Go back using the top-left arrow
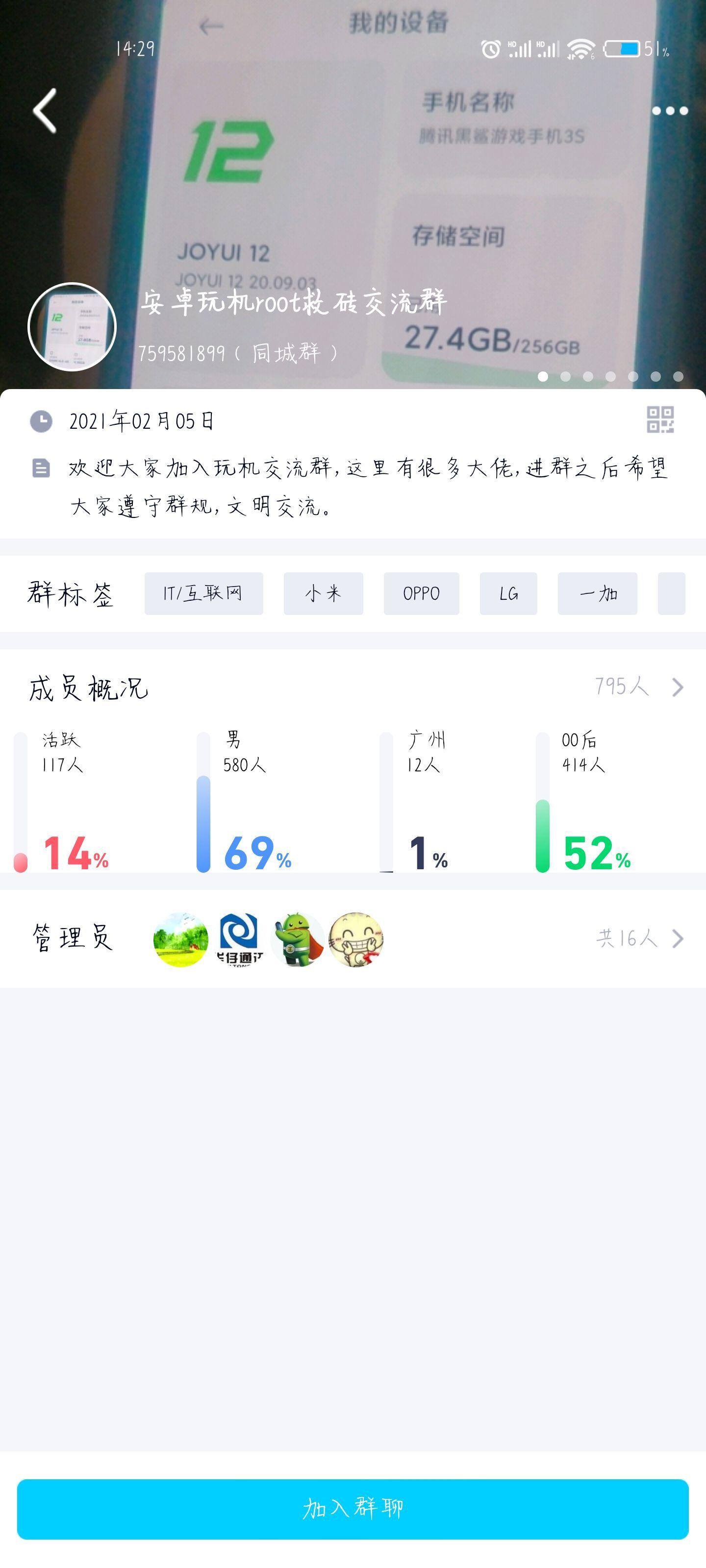 (45, 111)
